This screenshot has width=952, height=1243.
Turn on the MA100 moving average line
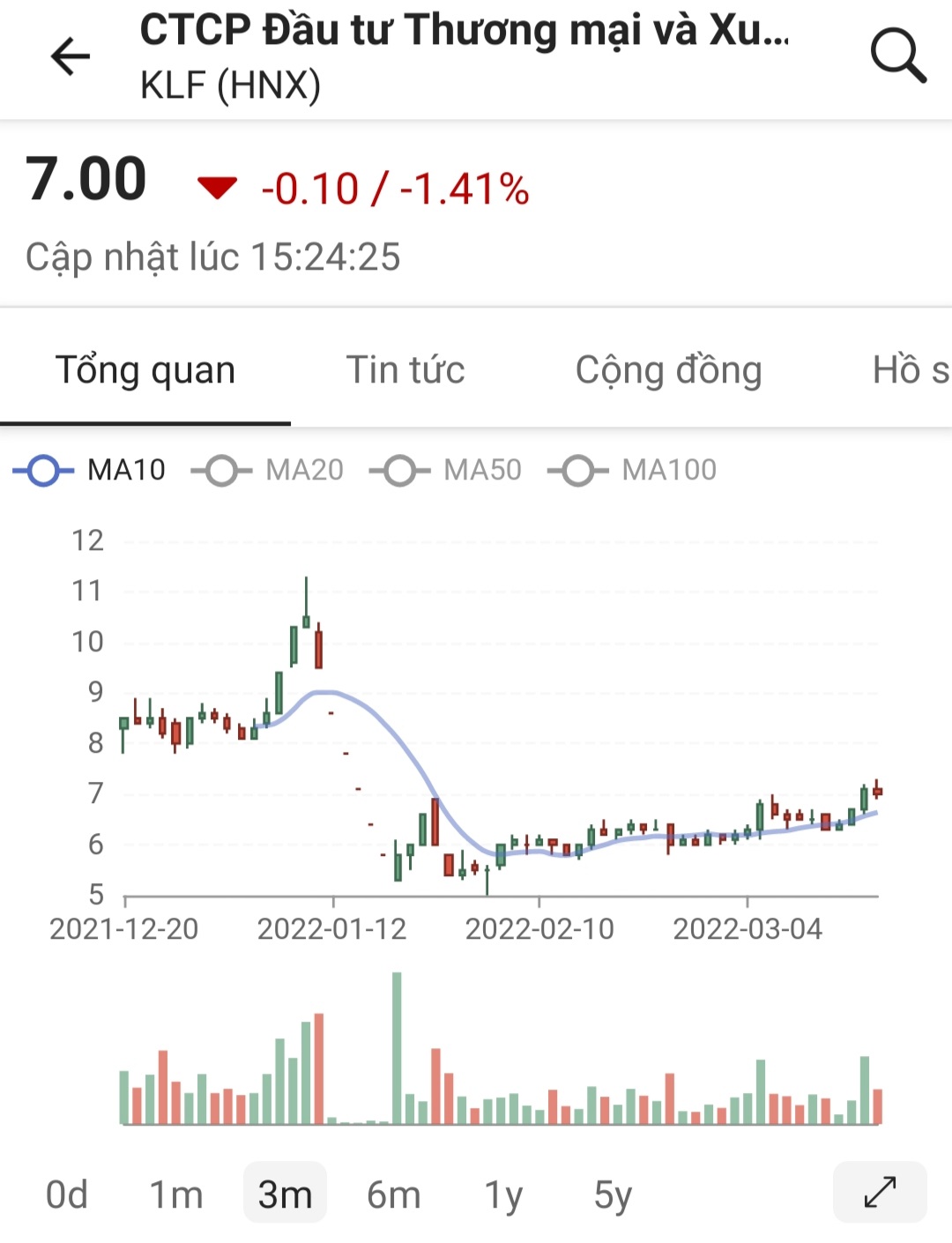[632, 470]
